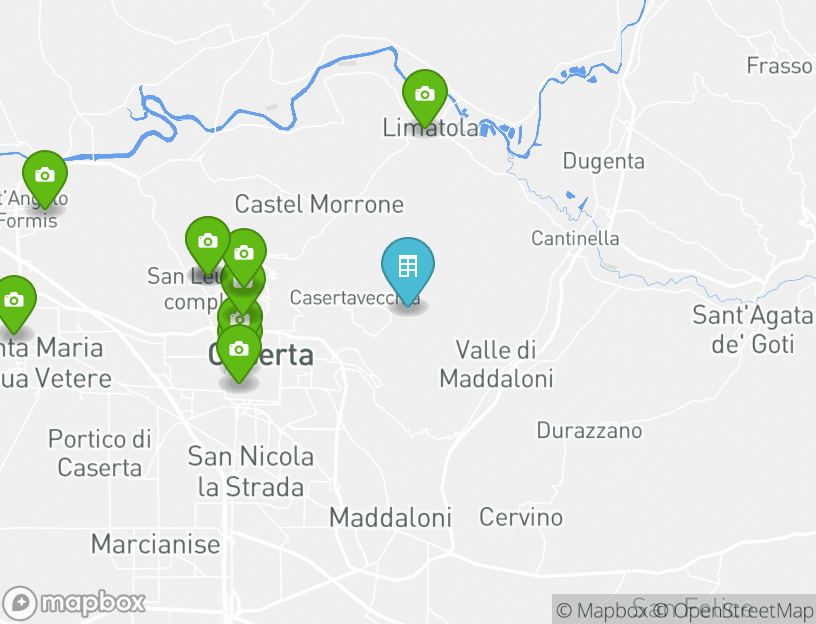Open the camera marker at Sant'Angelo in Formis
816x624 pixels.
tap(44, 175)
